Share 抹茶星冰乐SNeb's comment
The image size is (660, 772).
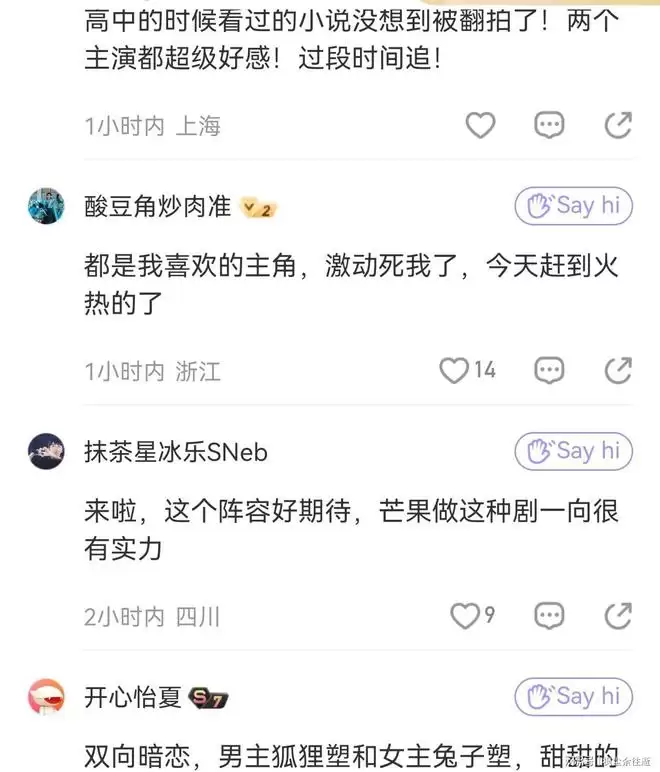[618, 616]
